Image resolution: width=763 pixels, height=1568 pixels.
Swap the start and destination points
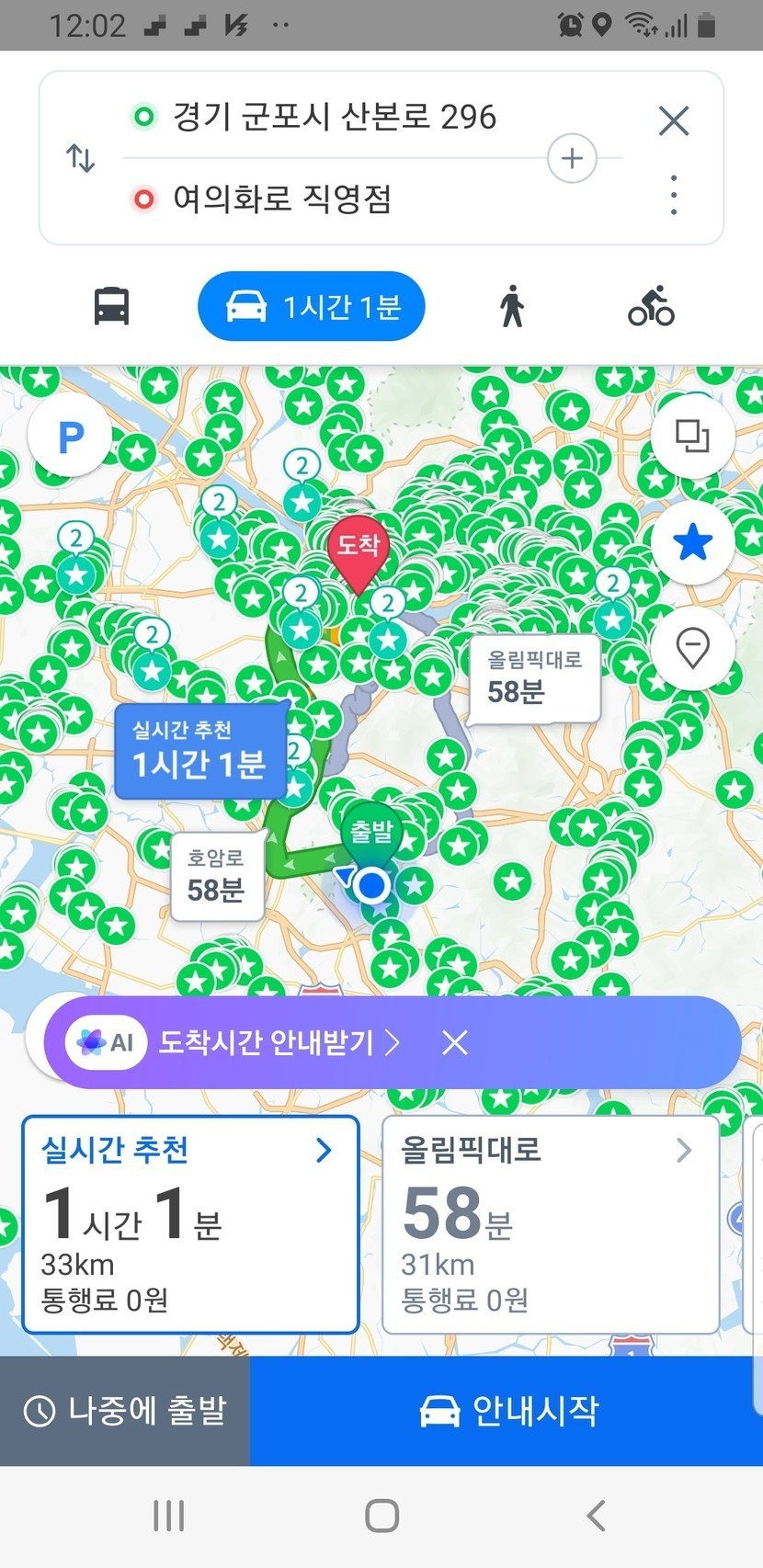(x=81, y=158)
